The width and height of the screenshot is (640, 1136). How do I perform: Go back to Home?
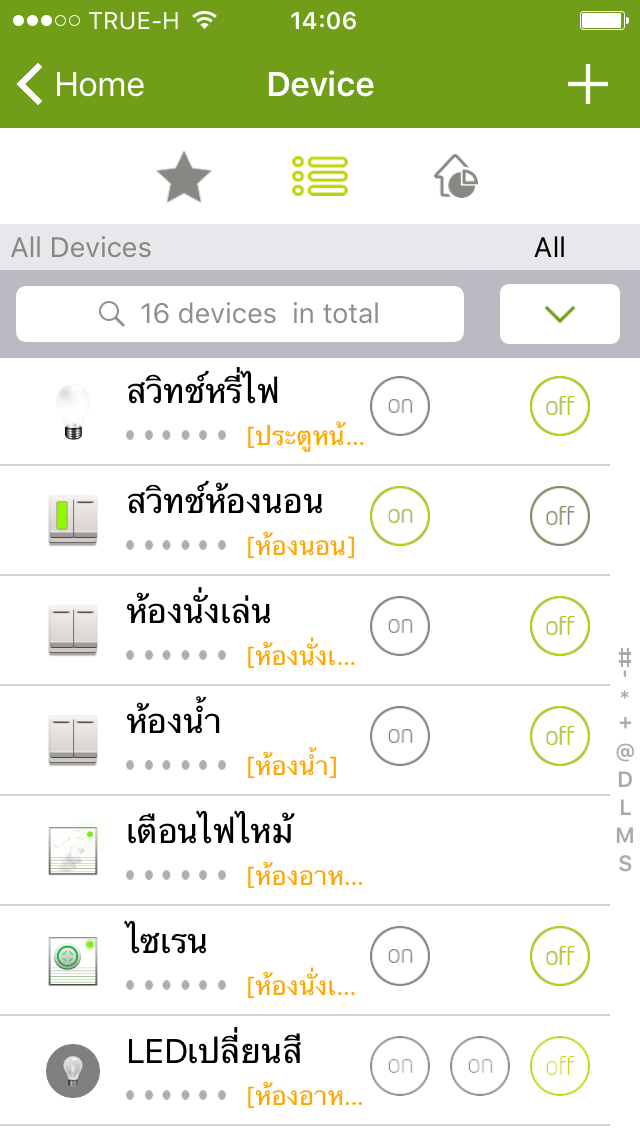coord(80,85)
